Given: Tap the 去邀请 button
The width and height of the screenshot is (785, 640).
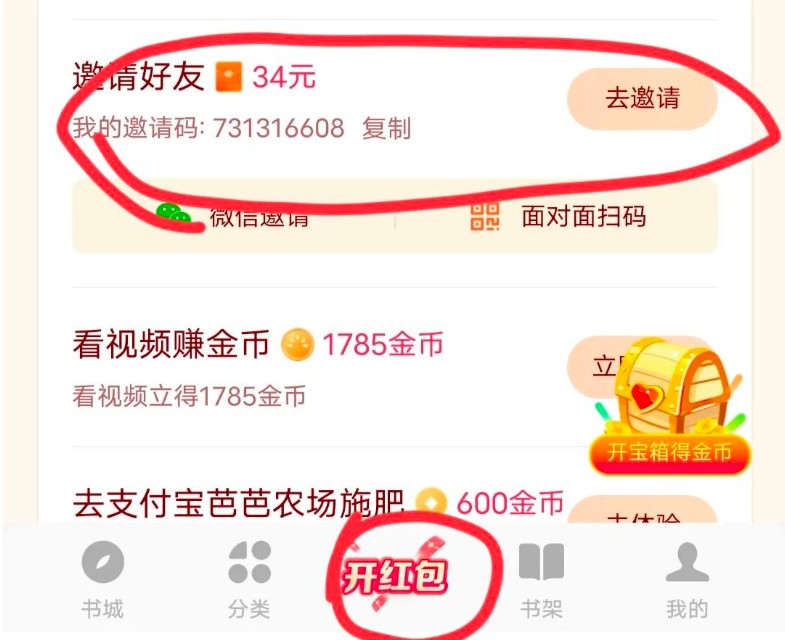Looking at the screenshot, I should (x=642, y=99).
